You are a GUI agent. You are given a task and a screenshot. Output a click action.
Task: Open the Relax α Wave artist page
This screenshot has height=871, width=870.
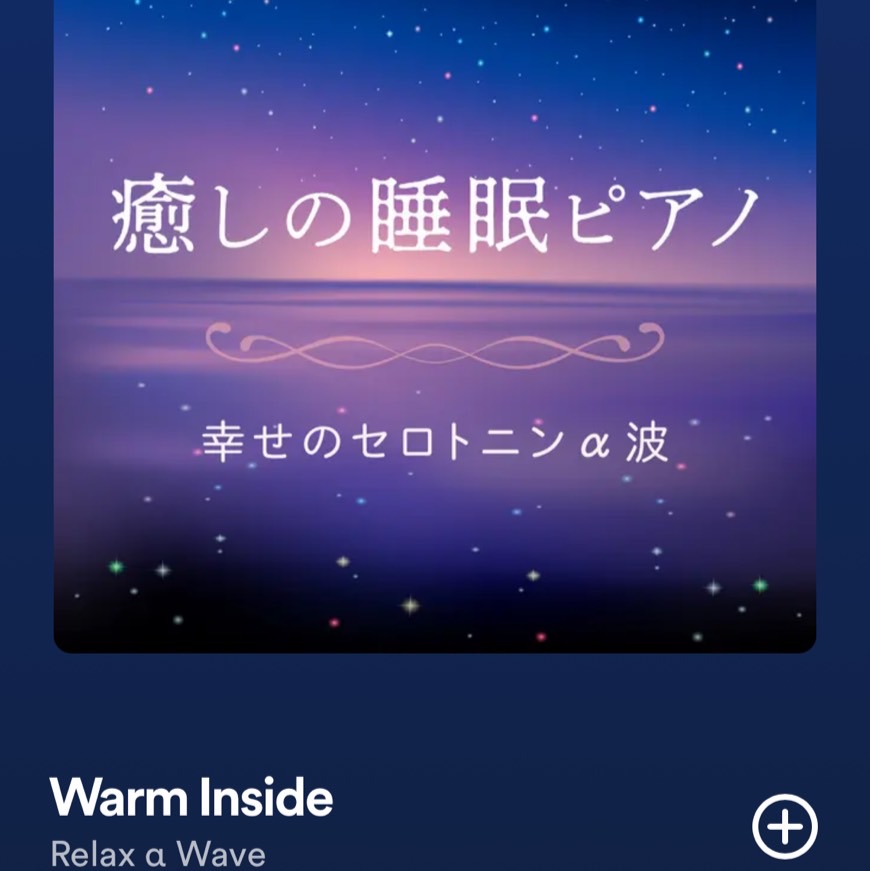coord(158,854)
